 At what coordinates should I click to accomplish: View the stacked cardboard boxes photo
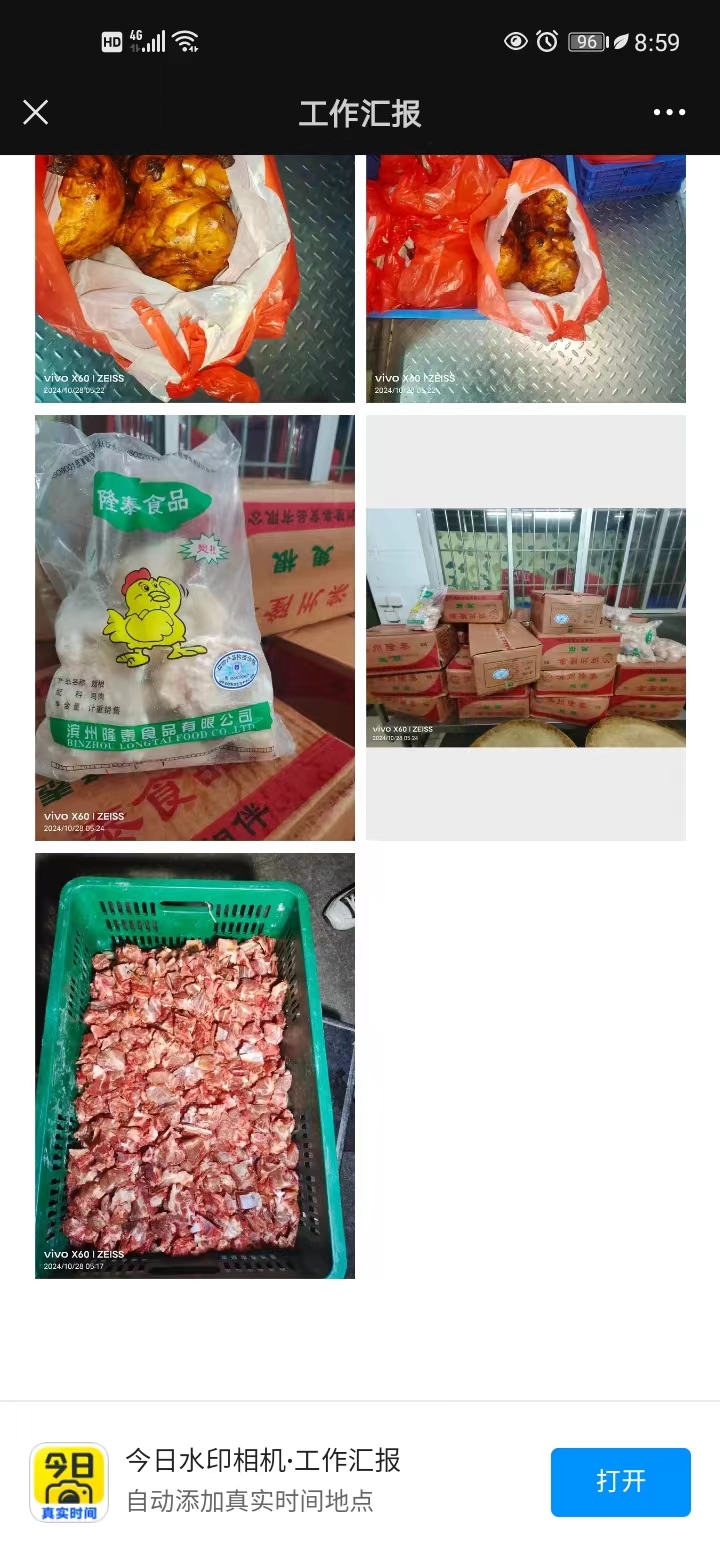click(x=525, y=627)
